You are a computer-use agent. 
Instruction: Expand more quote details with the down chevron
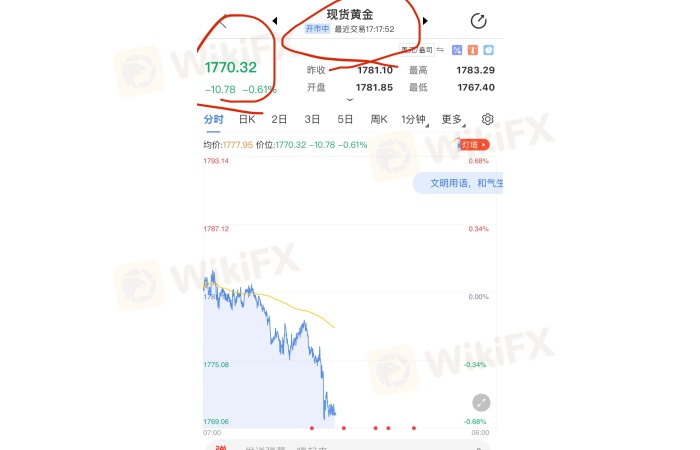[x=350, y=100]
